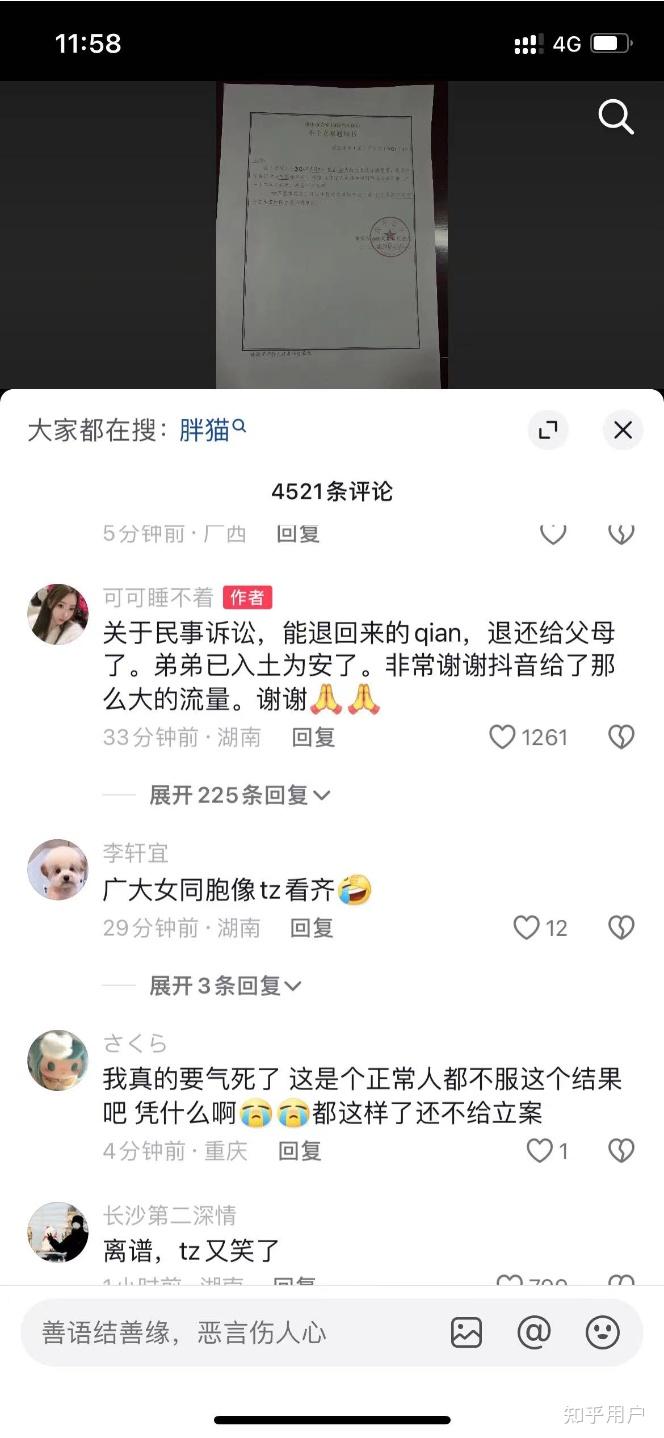Image resolution: width=664 pixels, height=1438 pixels.
Task: Attach a picture to the comment
Action: 466,1332
